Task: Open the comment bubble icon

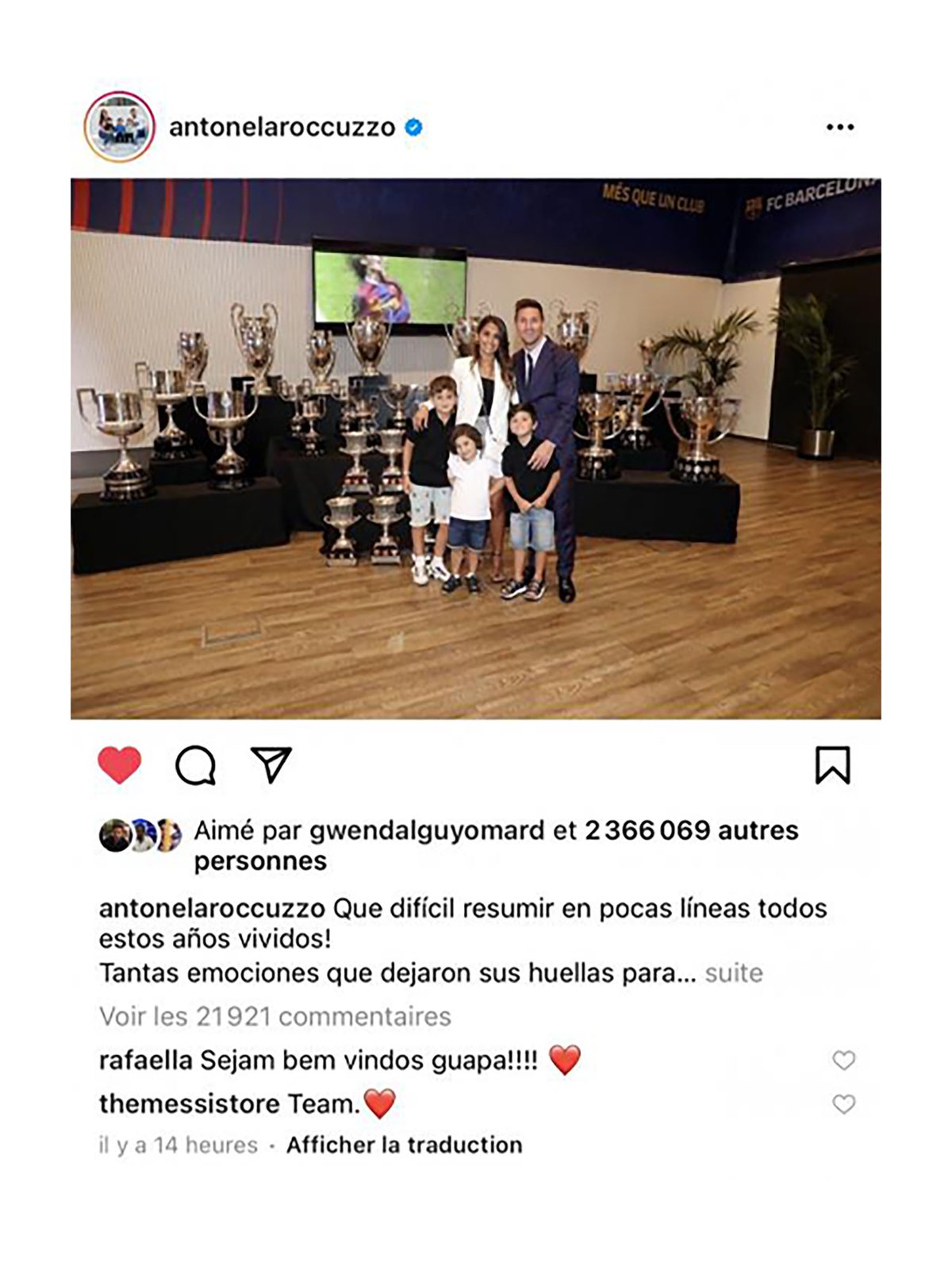Action: click(x=195, y=766)
